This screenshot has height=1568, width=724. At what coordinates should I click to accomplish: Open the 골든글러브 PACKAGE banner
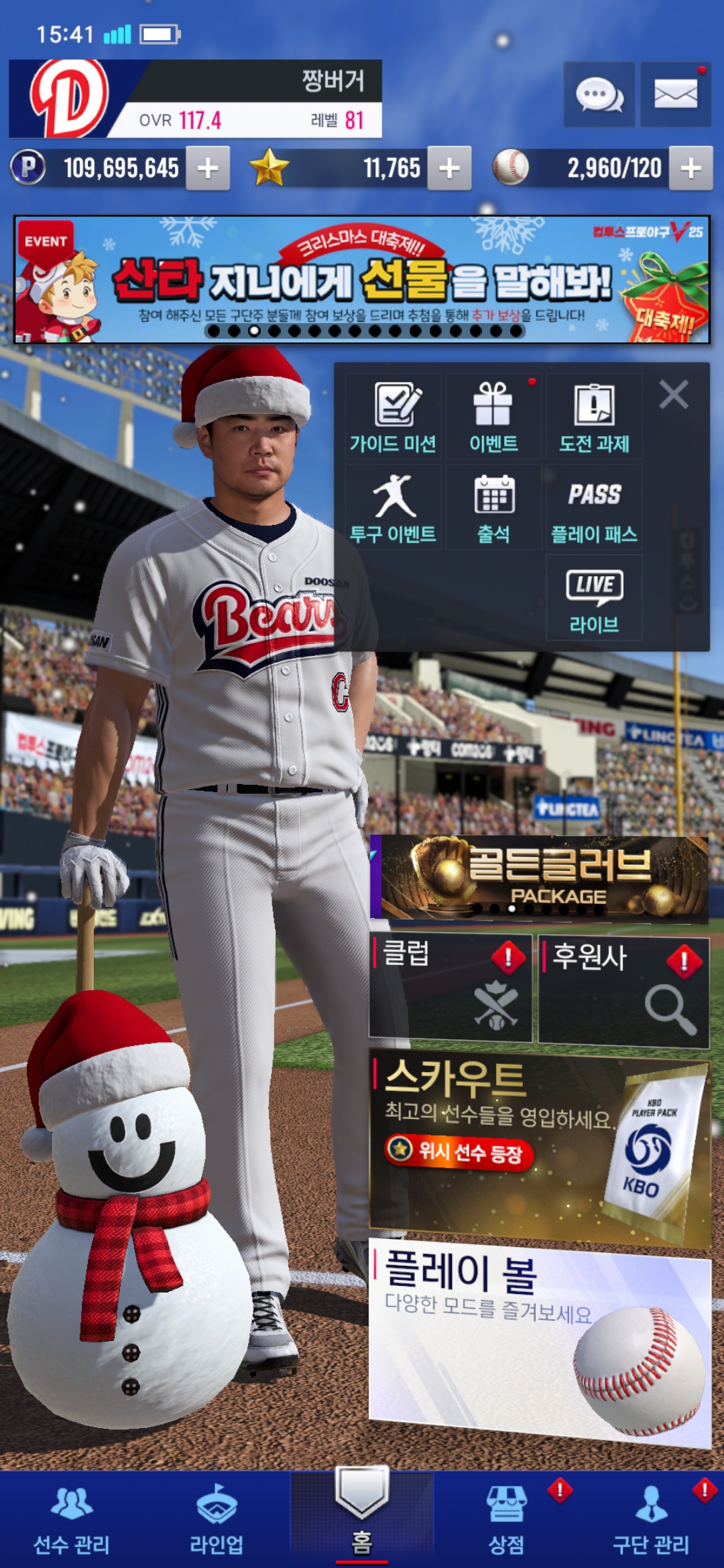(x=540, y=877)
